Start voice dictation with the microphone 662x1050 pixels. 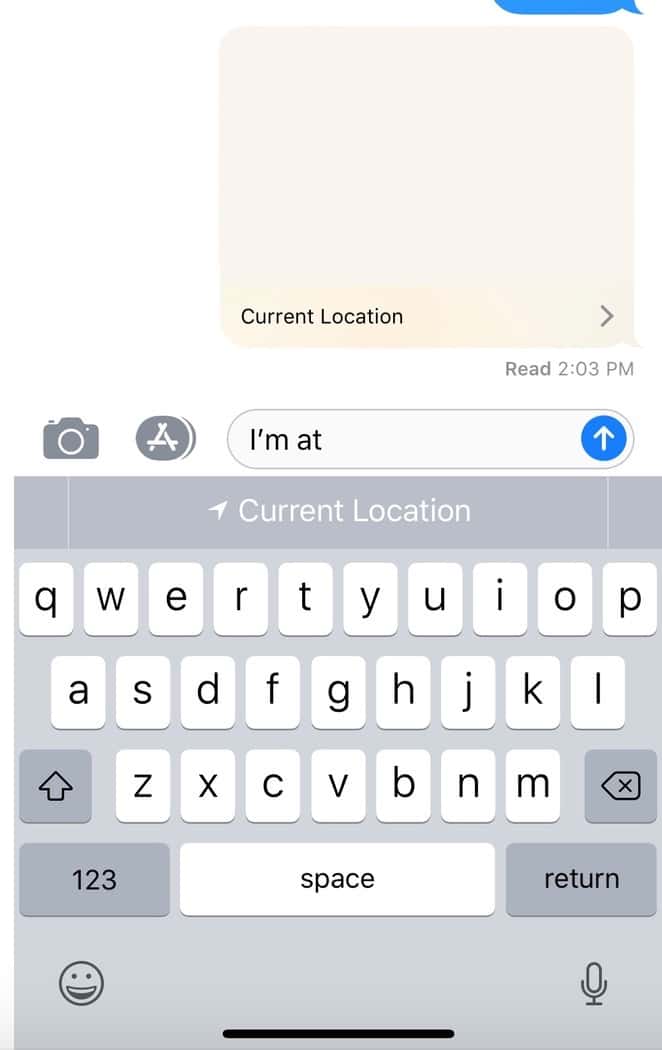tap(593, 984)
